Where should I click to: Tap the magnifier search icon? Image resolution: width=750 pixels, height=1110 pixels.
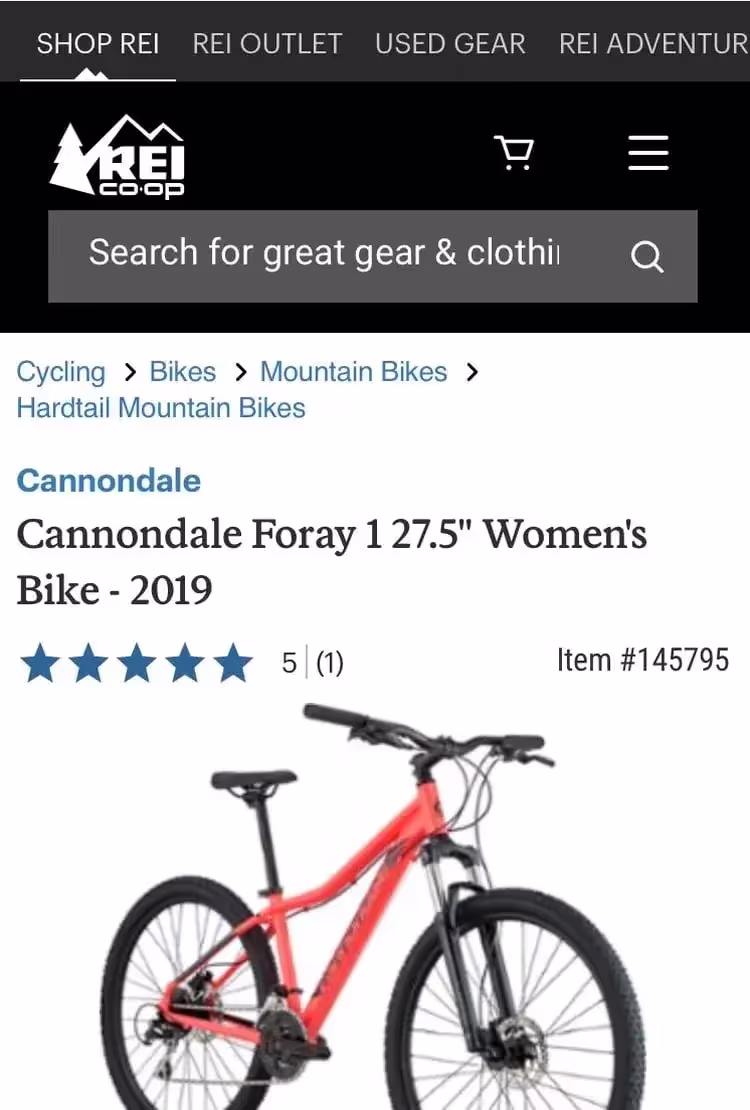(647, 257)
